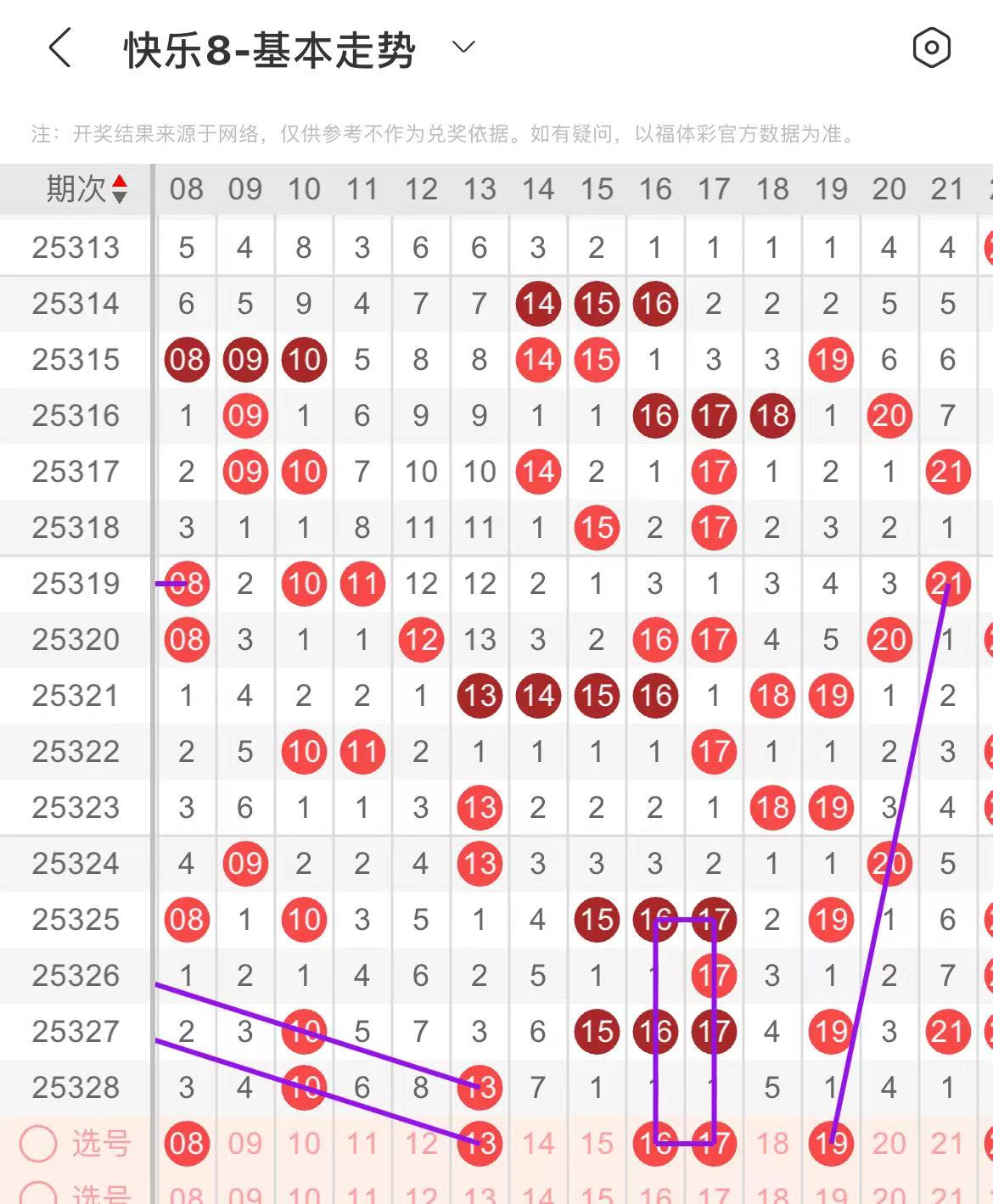Pick number 09 in the first 选号 row

click(245, 1144)
